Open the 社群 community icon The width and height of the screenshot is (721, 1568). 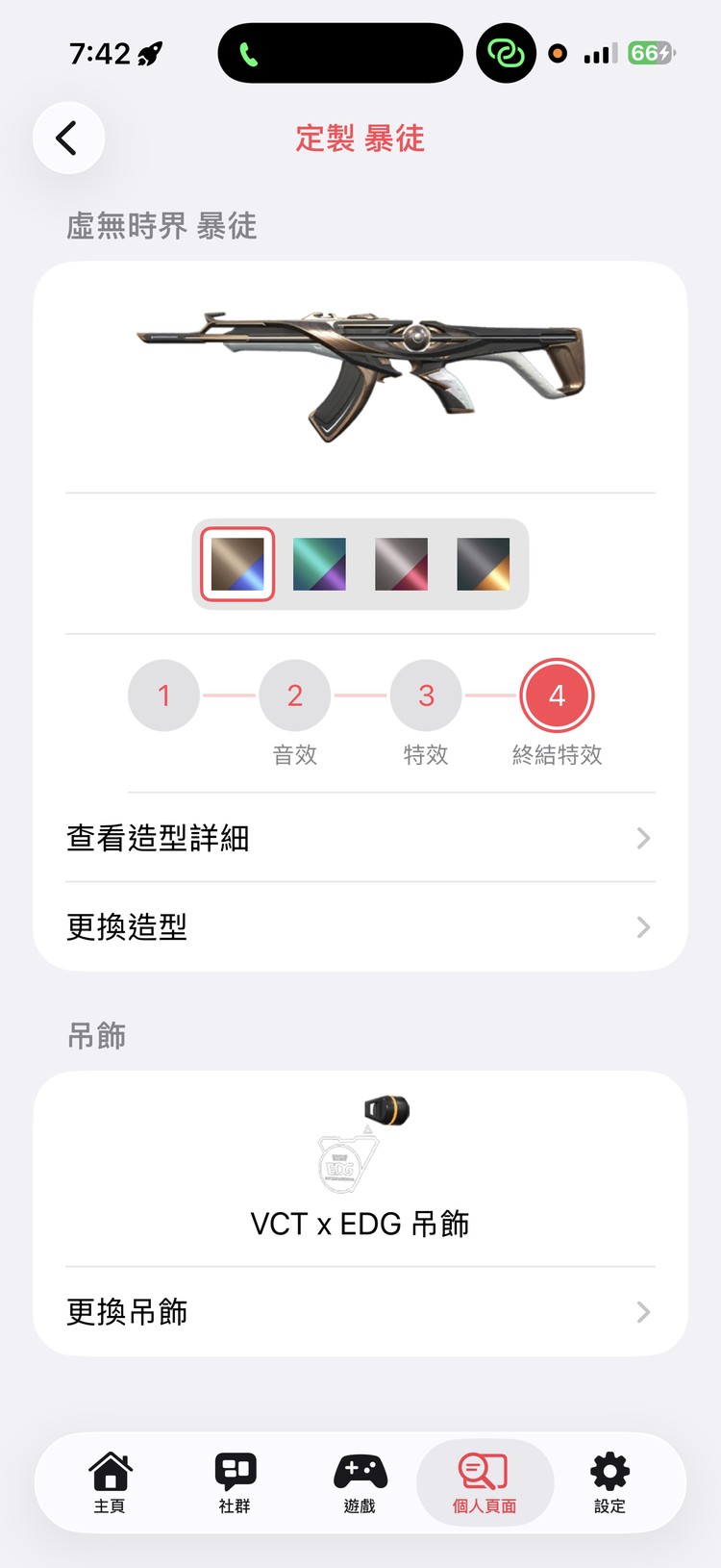(x=235, y=1470)
